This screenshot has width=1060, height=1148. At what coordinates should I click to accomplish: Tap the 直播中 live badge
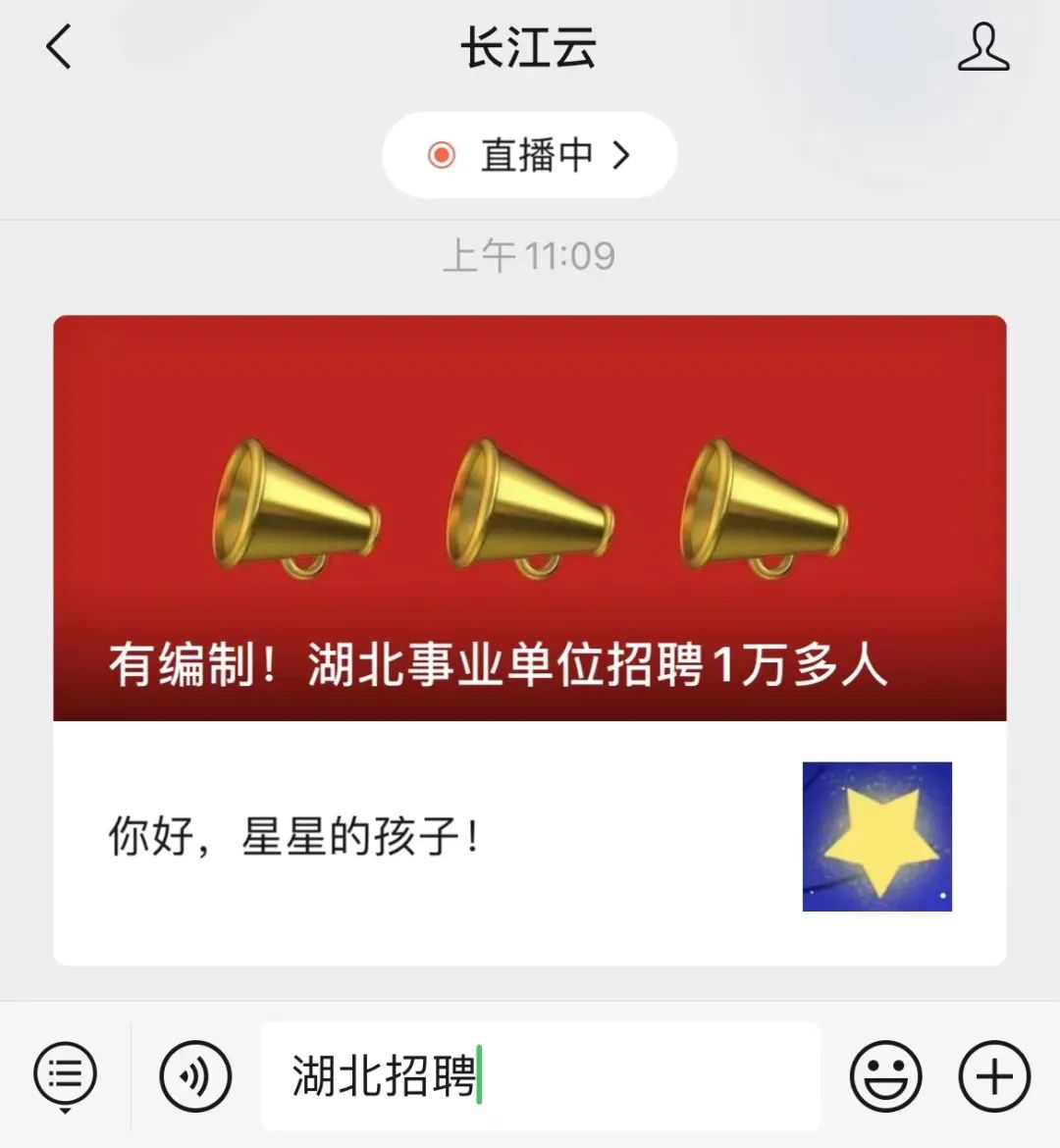coord(530,155)
